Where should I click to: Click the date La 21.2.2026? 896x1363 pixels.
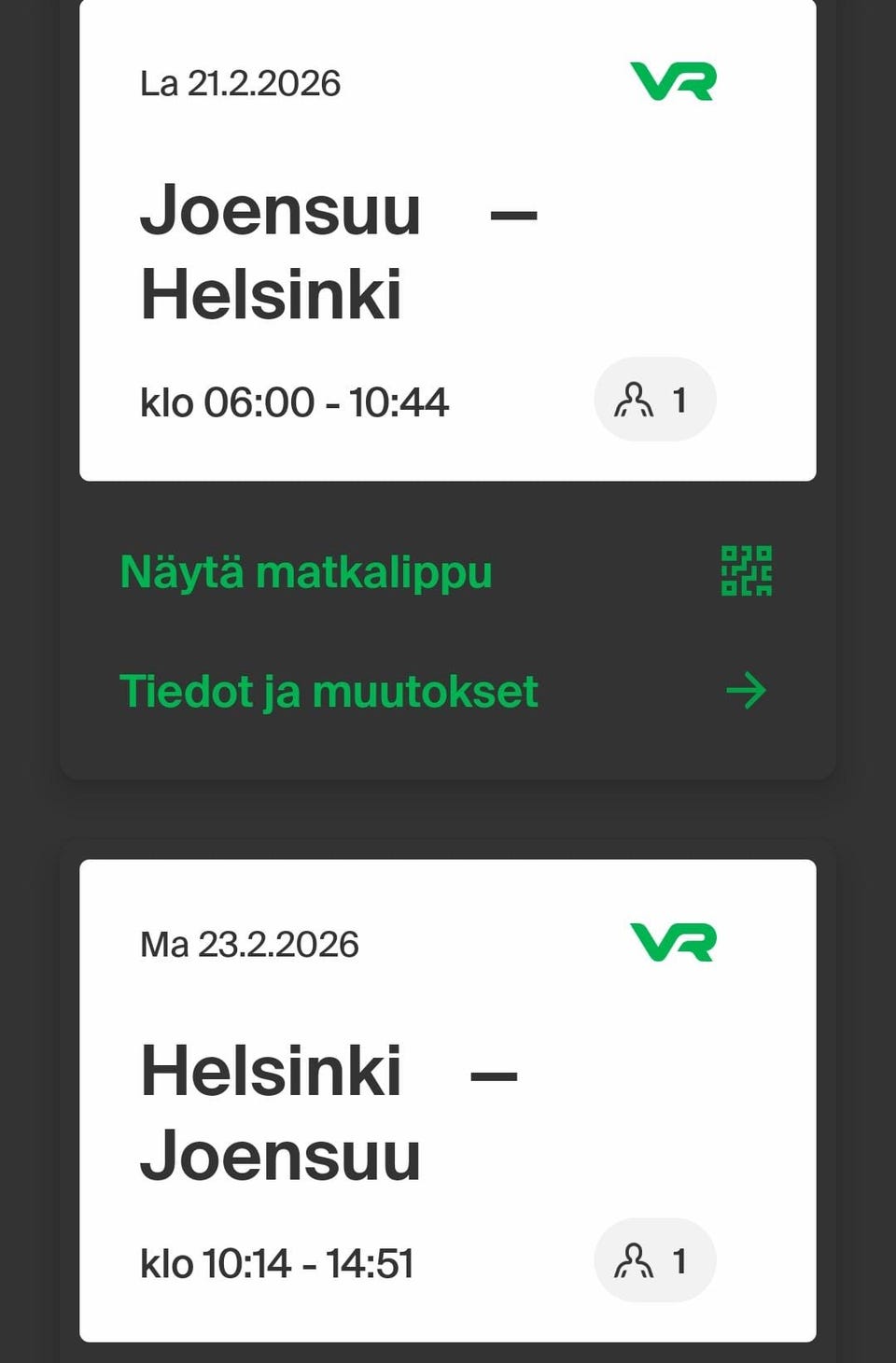coord(241,83)
